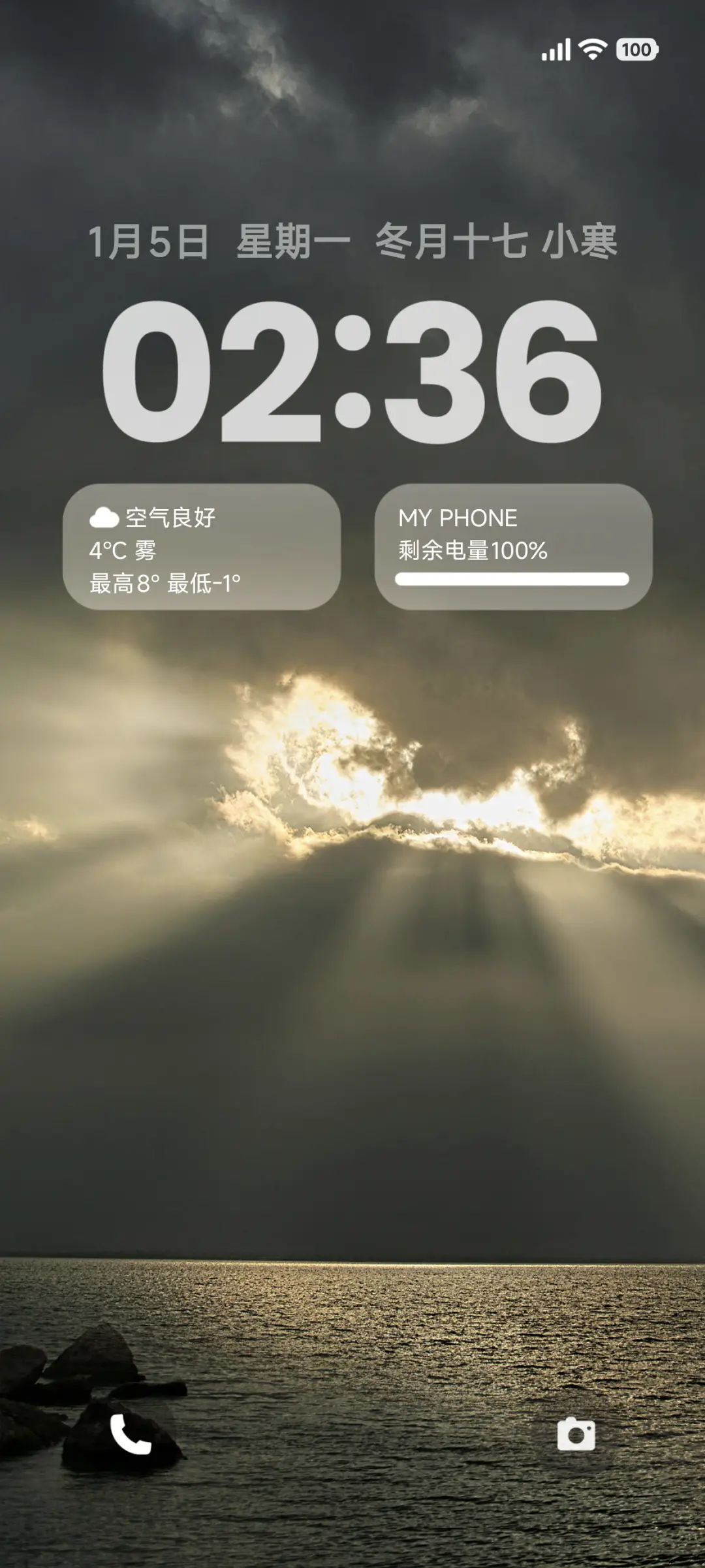
Task: Tap the white battery progress bar
Action: pos(512,577)
